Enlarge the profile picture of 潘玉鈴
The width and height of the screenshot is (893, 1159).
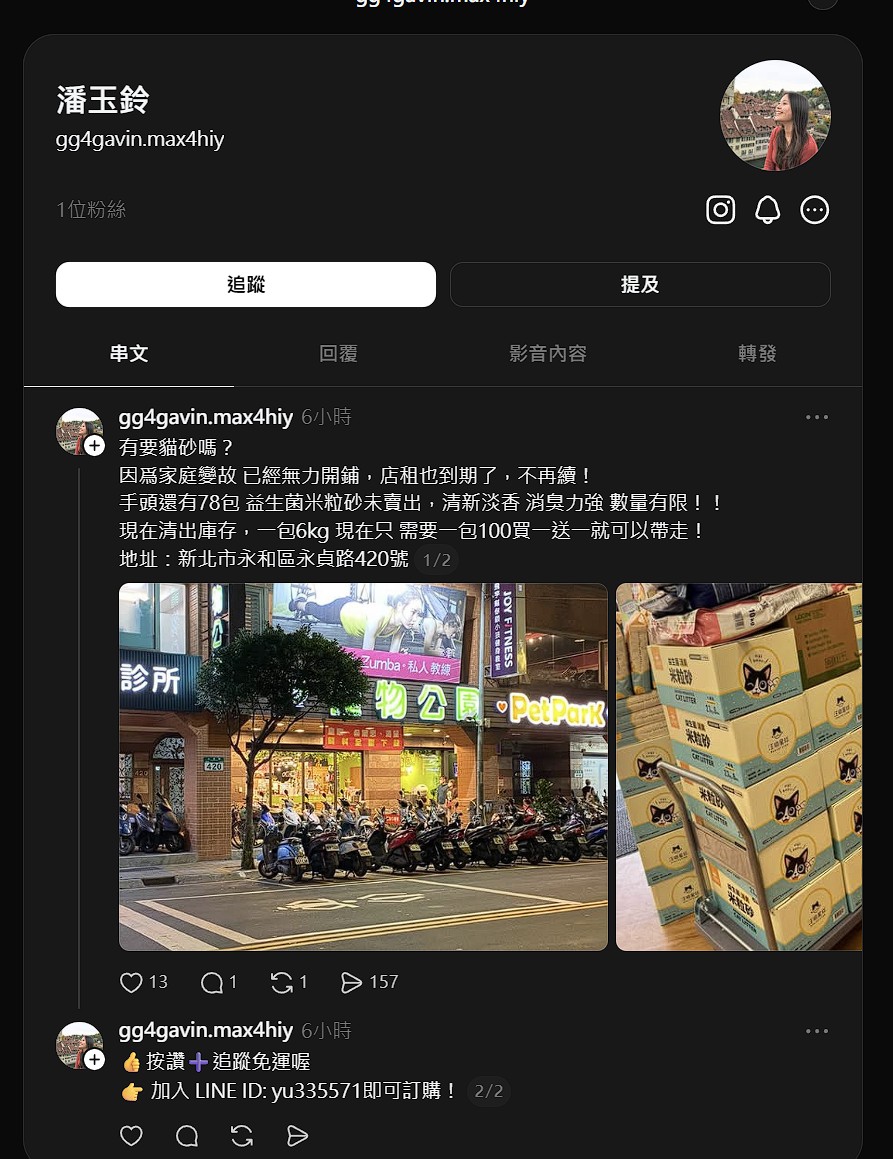pyautogui.click(x=775, y=115)
